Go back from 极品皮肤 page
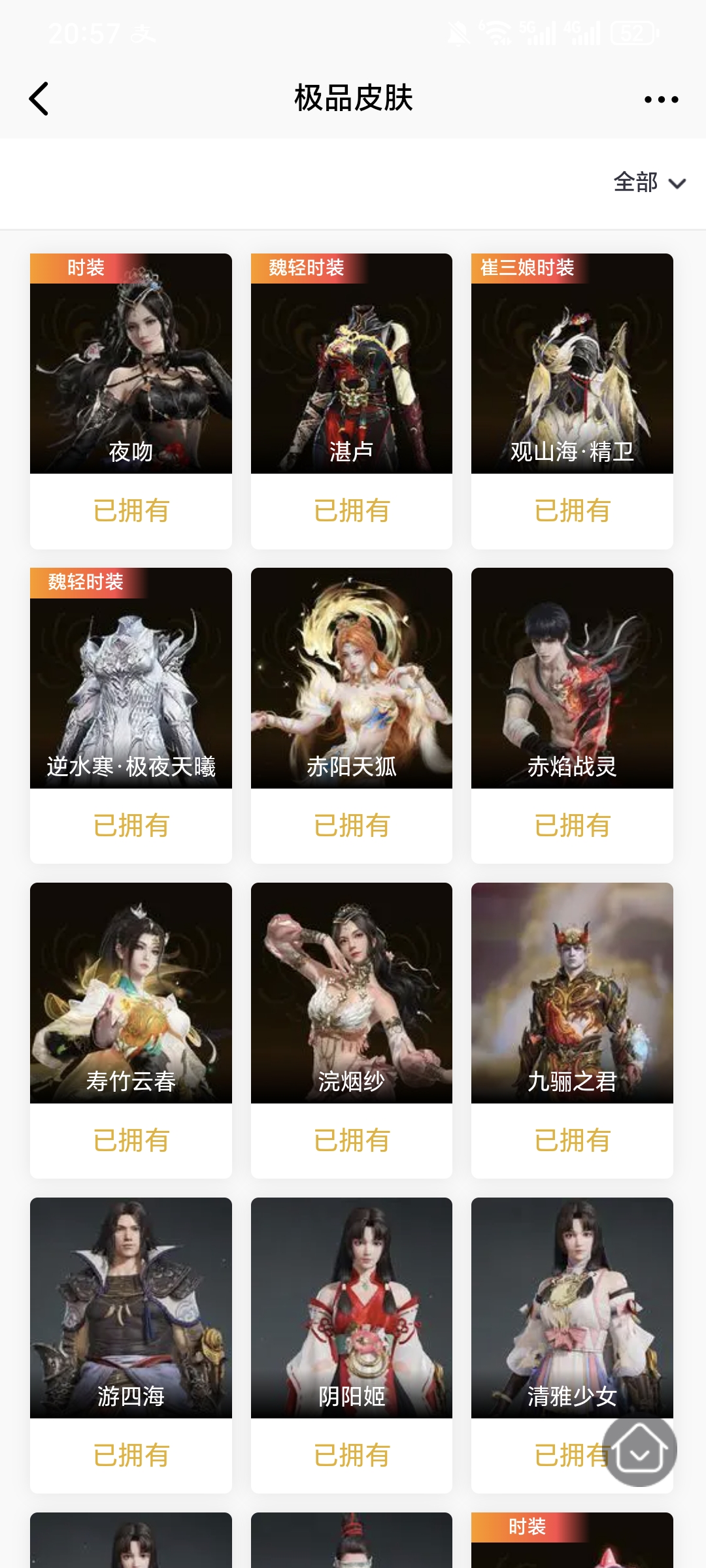 click(x=39, y=99)
